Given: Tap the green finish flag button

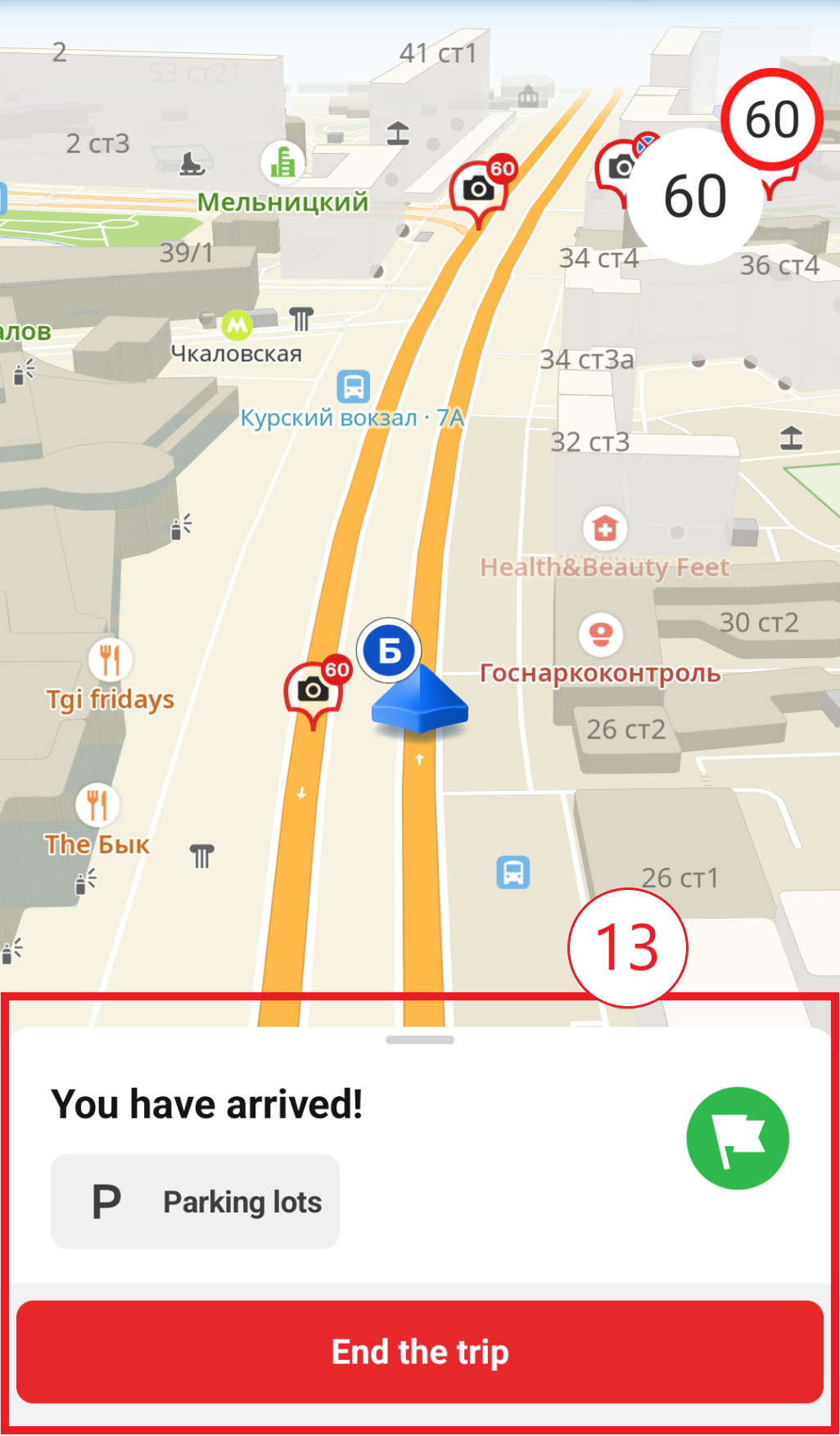Looking at the screenshot, I should (x=737, y=1137).
